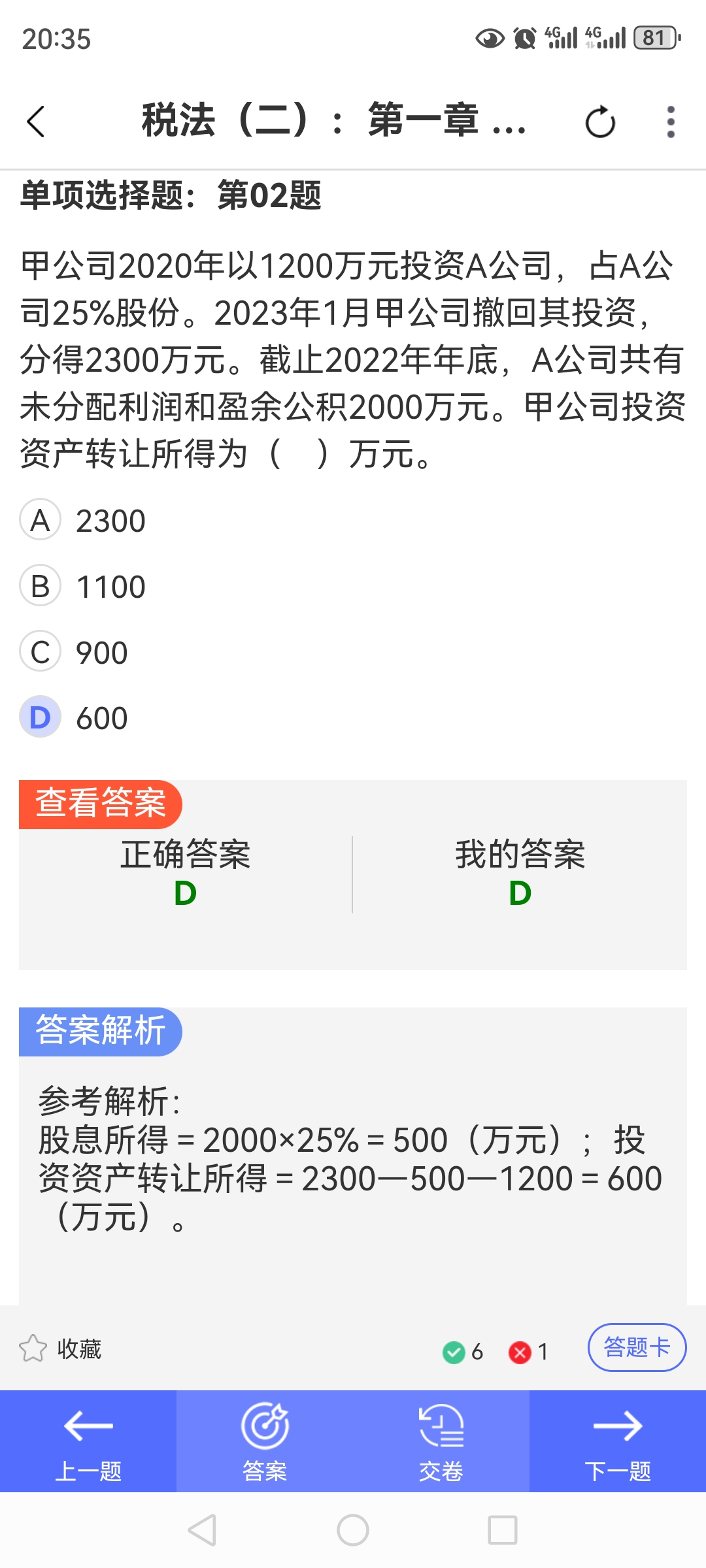Choose option C 900
The image size is (706, 1568).
pos(74,652)
